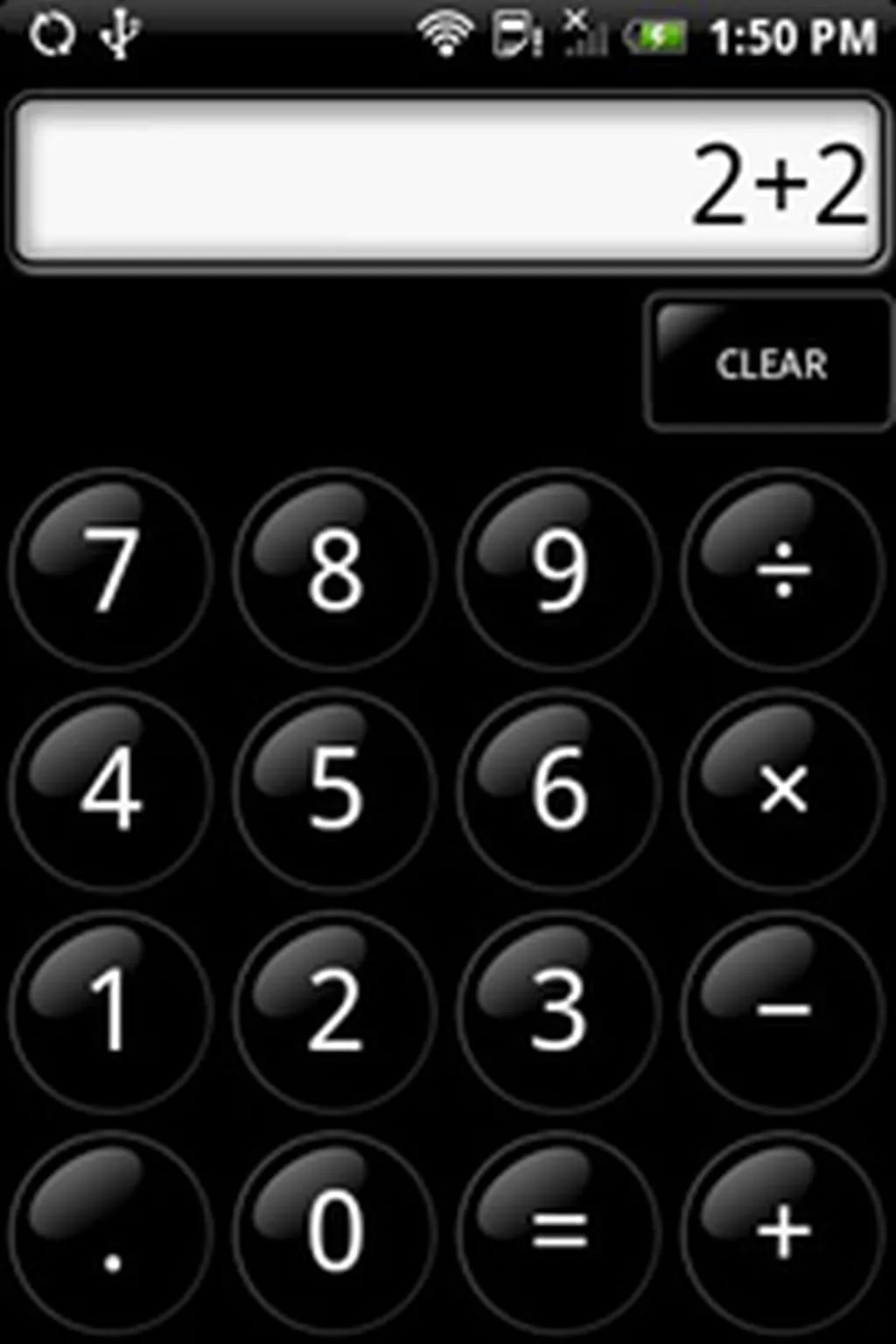This screenshot has height=1344, width=896.
Task: Tap the display field showing 2+2
Action: point(448,181)
